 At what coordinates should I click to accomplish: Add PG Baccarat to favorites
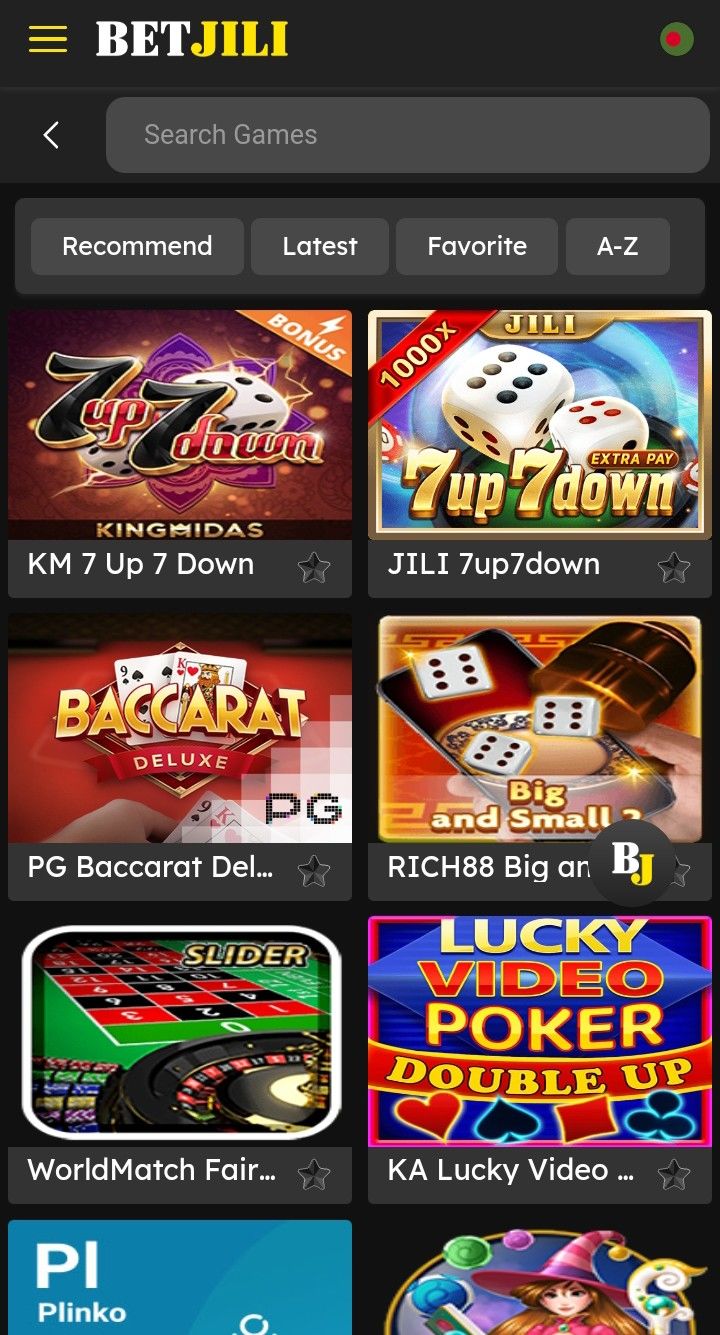pyautogui.click(x=314, y=871)
